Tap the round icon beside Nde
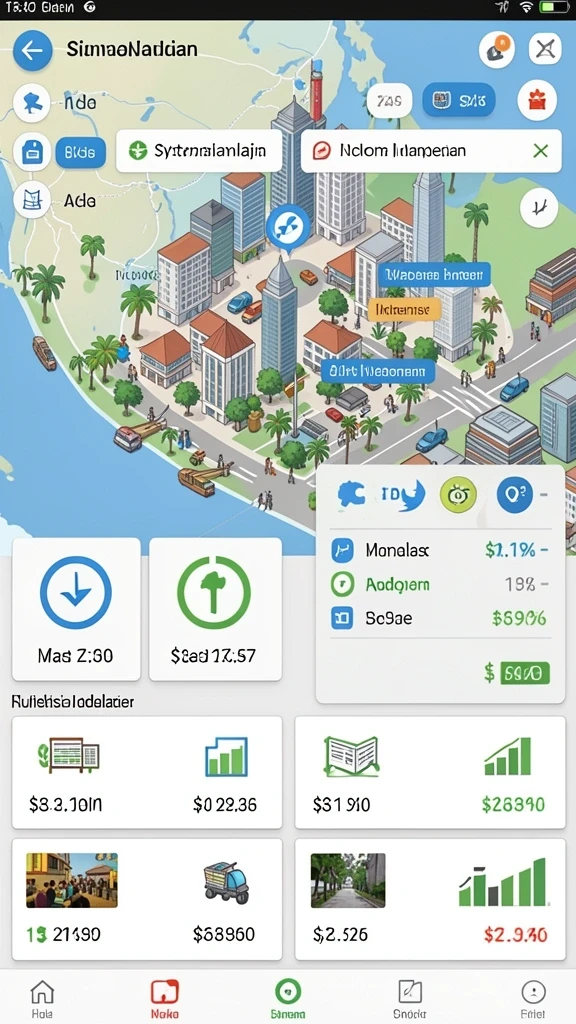The width and height of the screenshot is (576, 1024). point(32,103)
